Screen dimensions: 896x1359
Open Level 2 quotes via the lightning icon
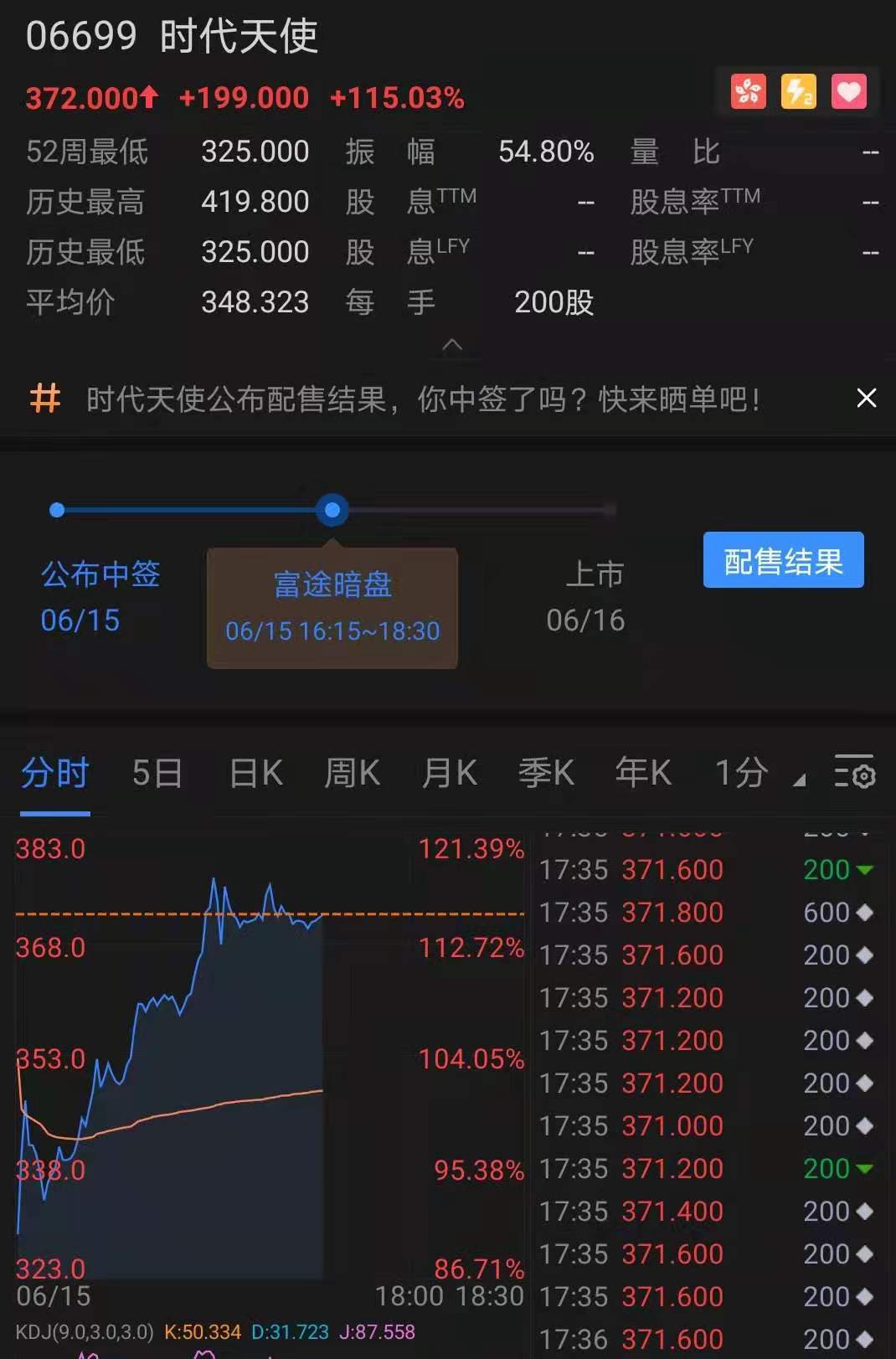pyautogui.click(x=799, y=91)
